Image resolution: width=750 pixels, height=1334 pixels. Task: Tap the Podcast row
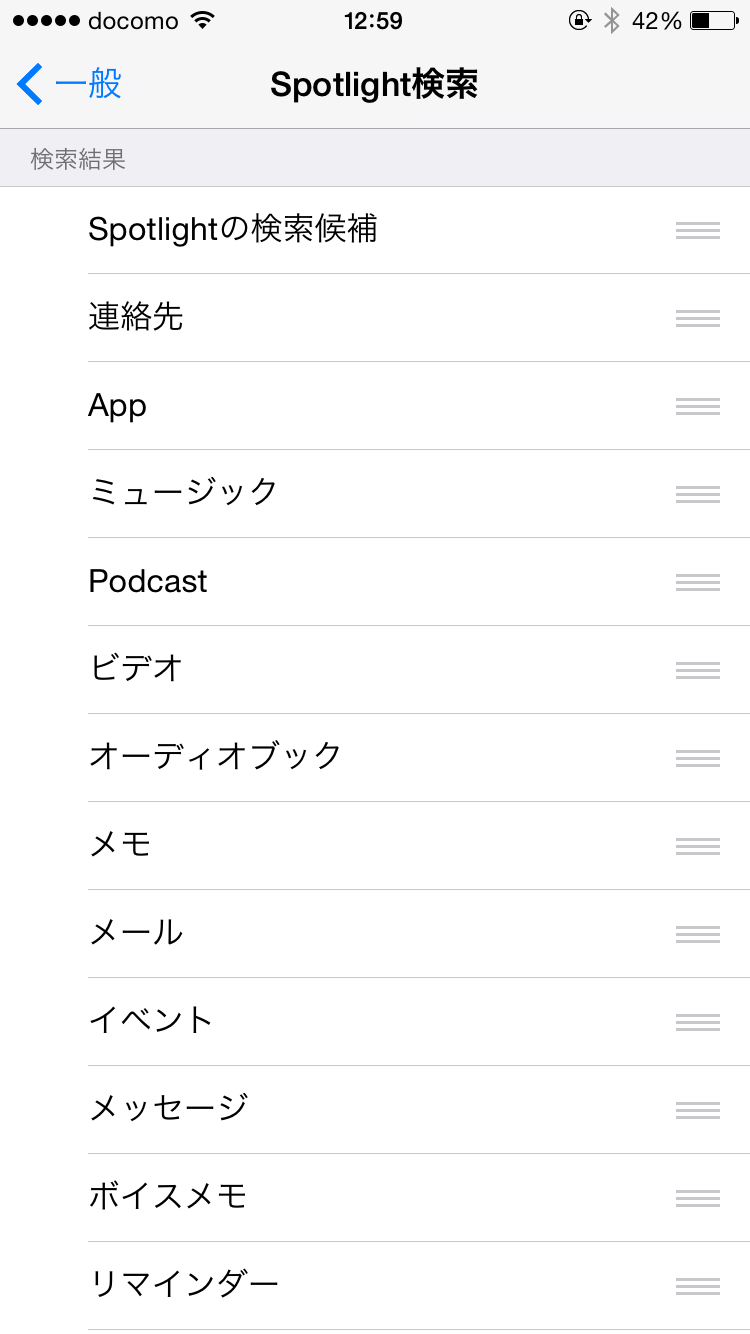tap(375, 582)
